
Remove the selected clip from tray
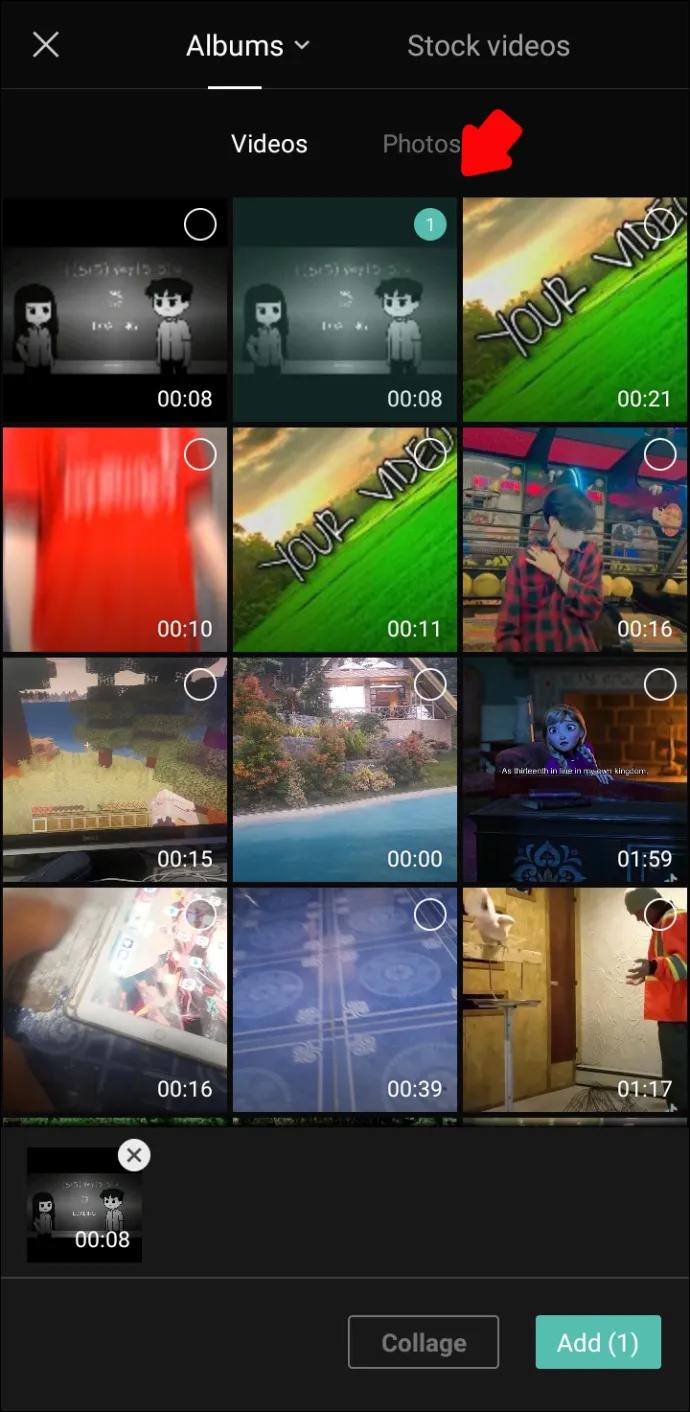click(134, 1156)
